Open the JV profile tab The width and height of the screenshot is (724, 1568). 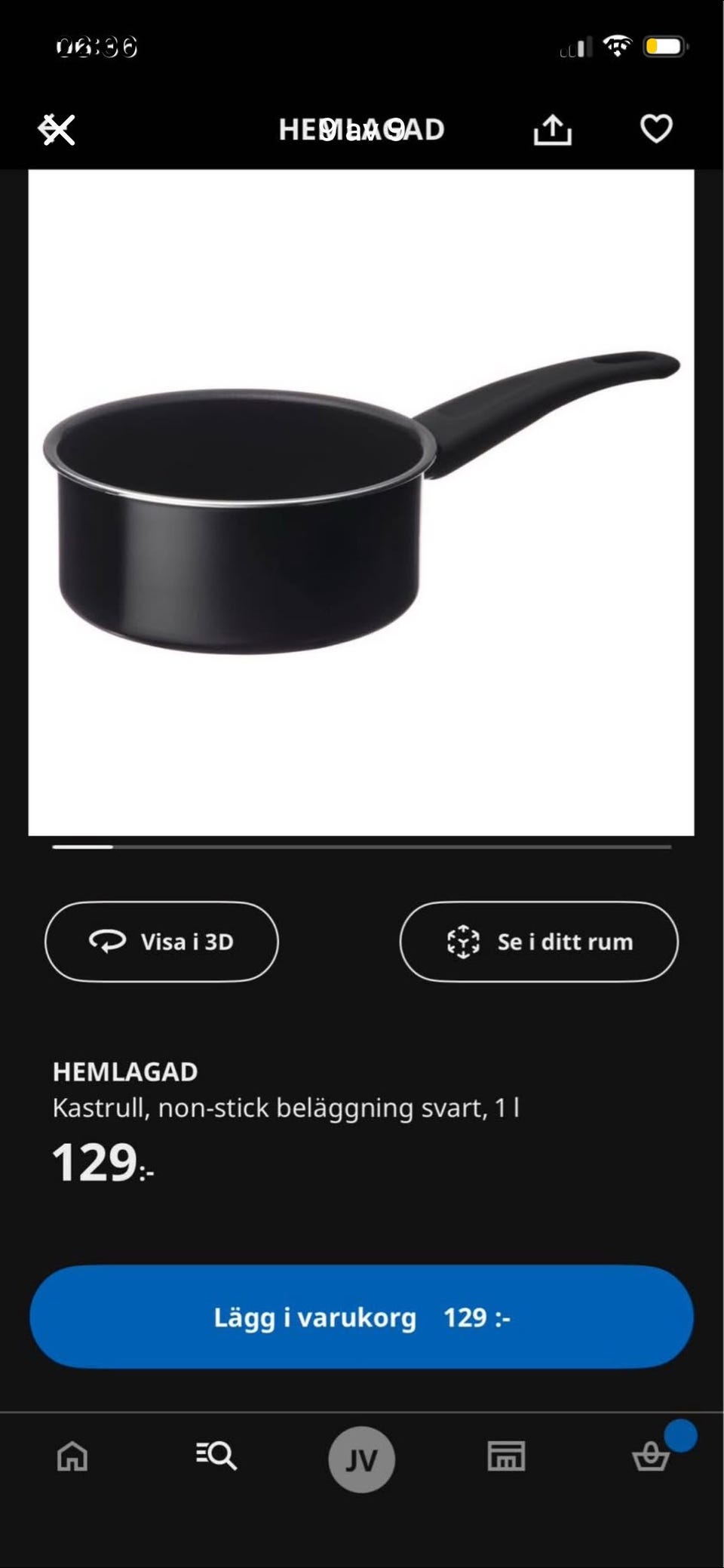point(361,1459)
